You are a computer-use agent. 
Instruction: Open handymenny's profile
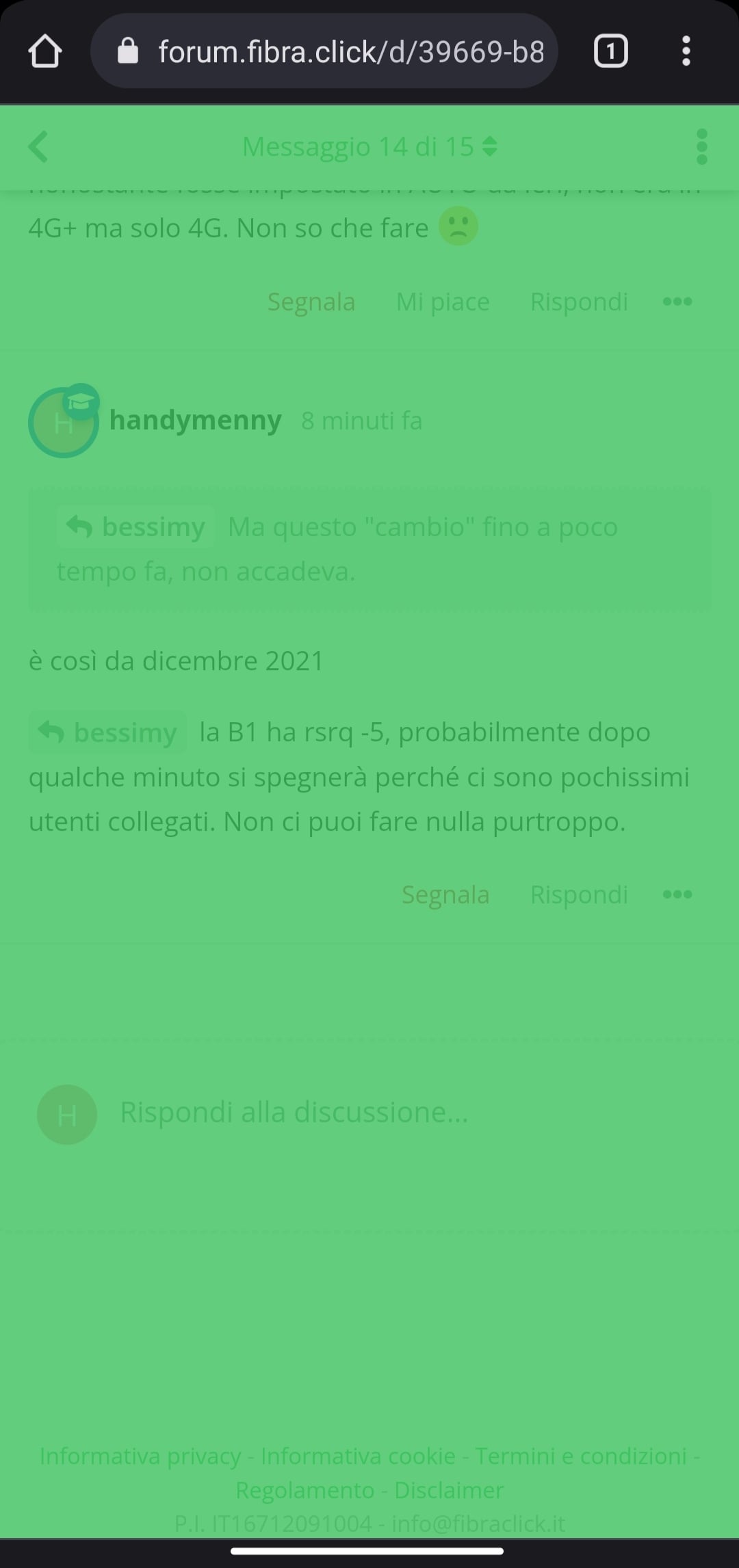tap(195, 421)
